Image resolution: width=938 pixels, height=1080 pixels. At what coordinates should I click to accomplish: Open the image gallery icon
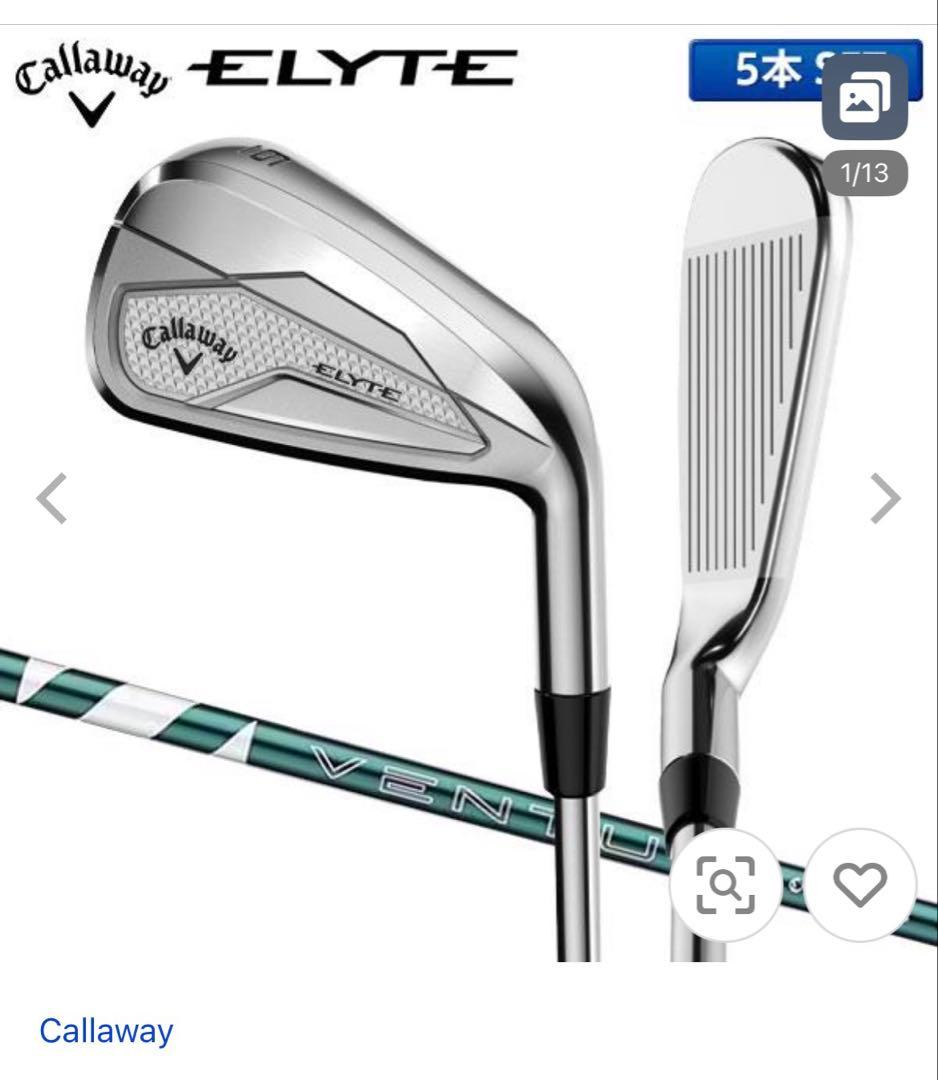pyautogui.click(x=864, y=98)
